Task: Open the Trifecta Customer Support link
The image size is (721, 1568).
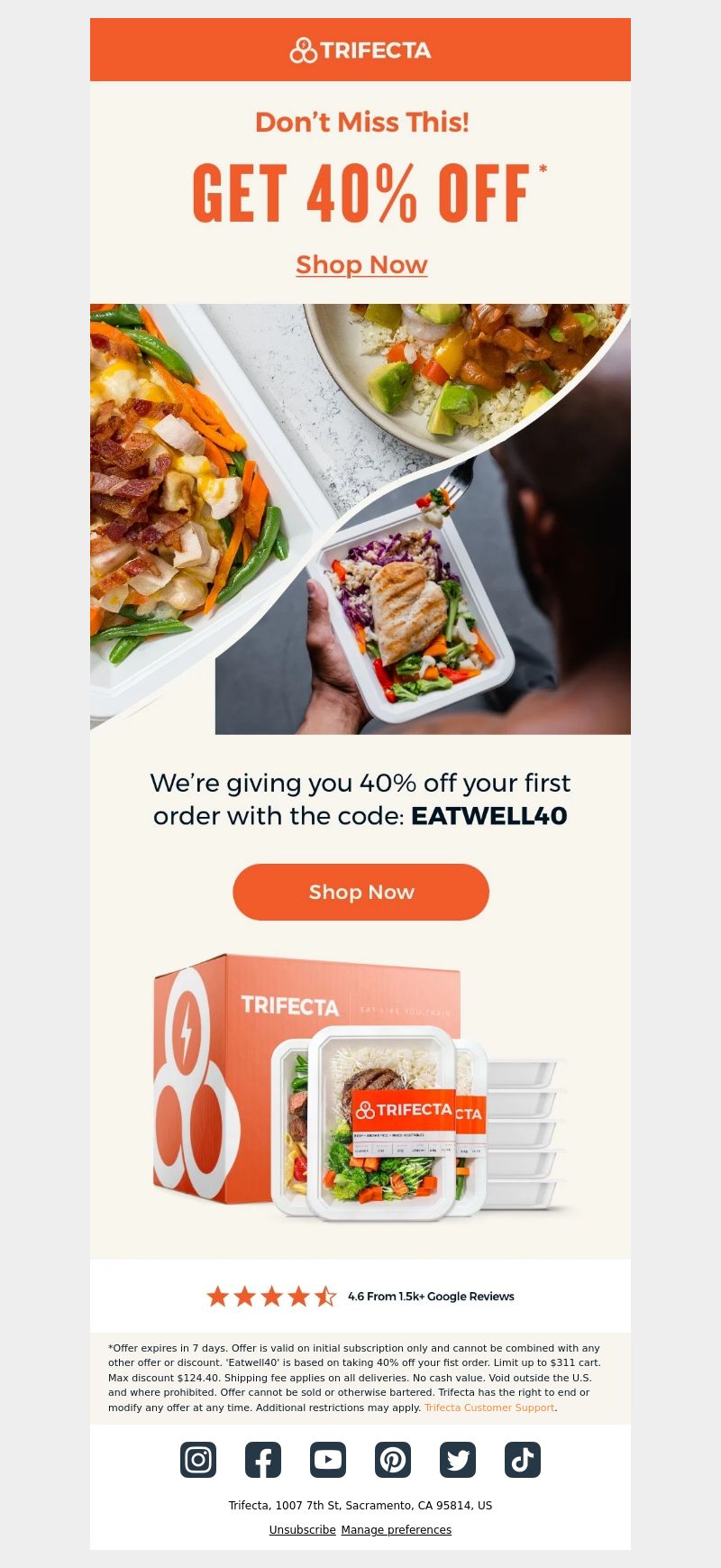Action: [489, 1408]
